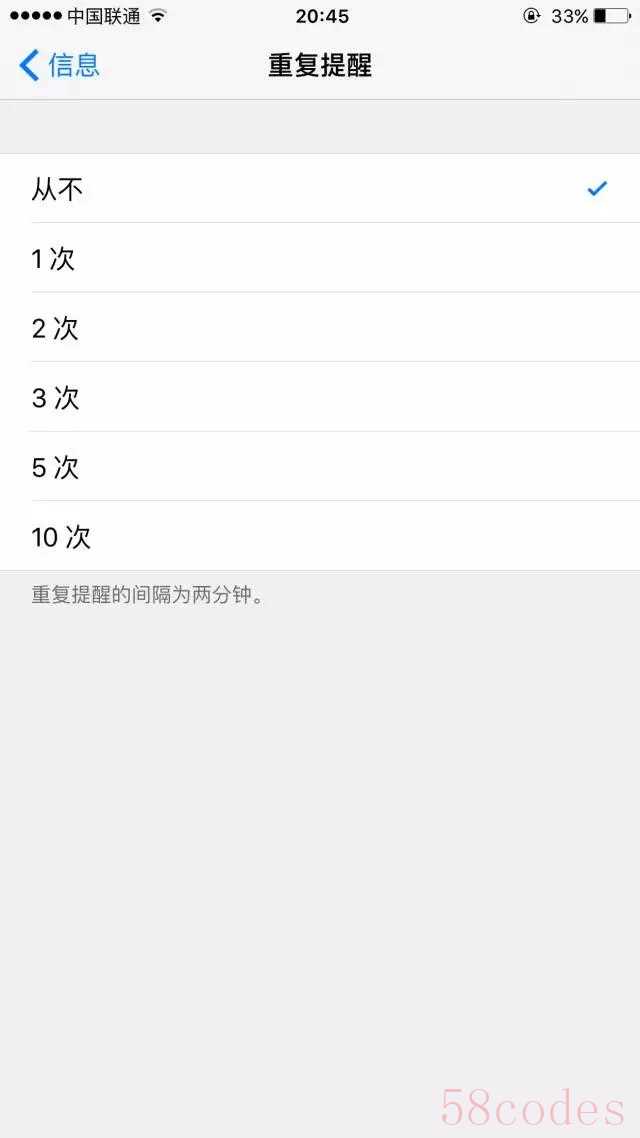Image resolution: width=640 pixels, height=1138 pixels.
Task: Tap the 10 次 option
Action: pyautogui.click(x=320, y=536)
